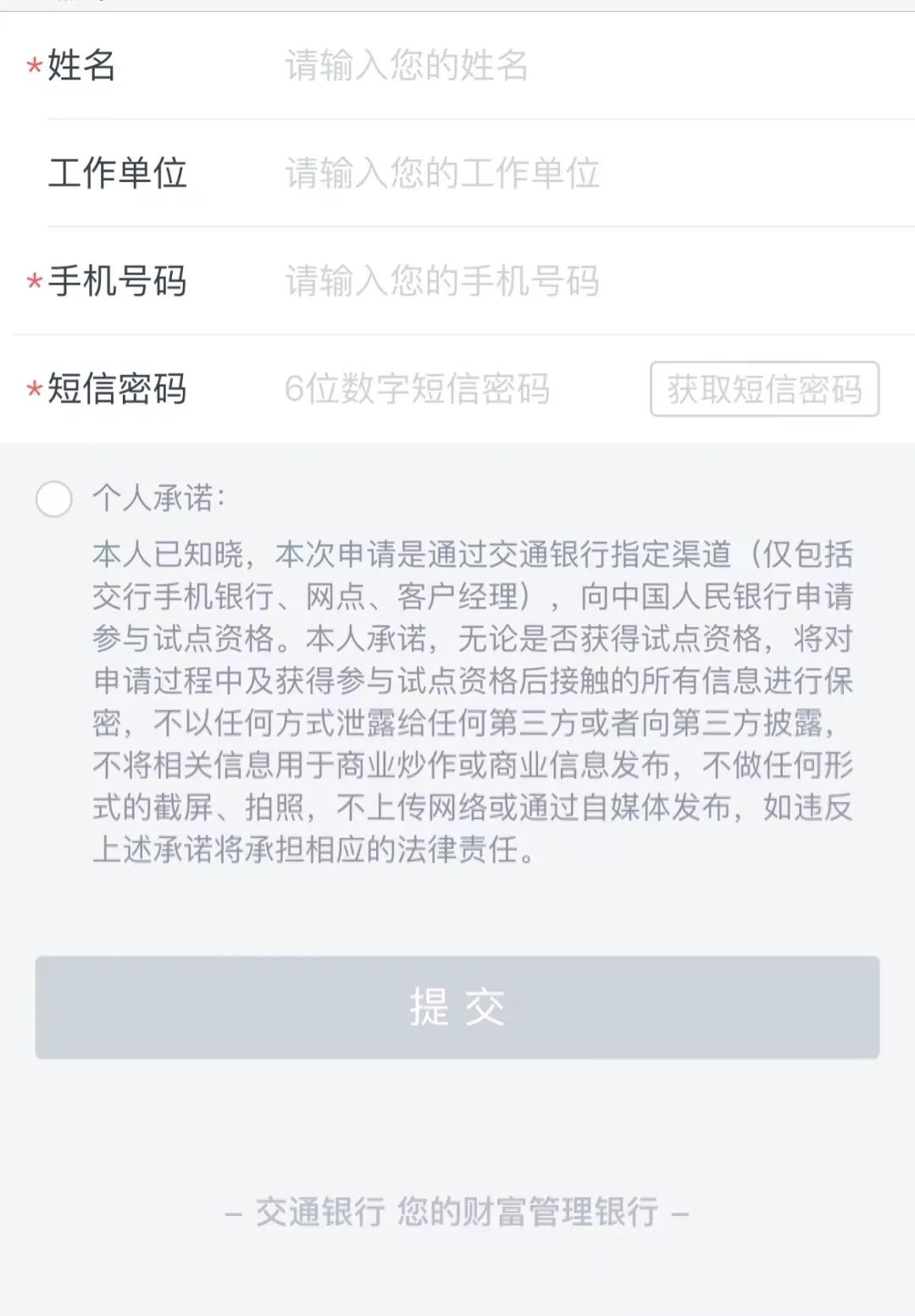Check the 个人承诺 agreement circle
The height and width of the screenshot is (1316, 915).
[54, 499]
